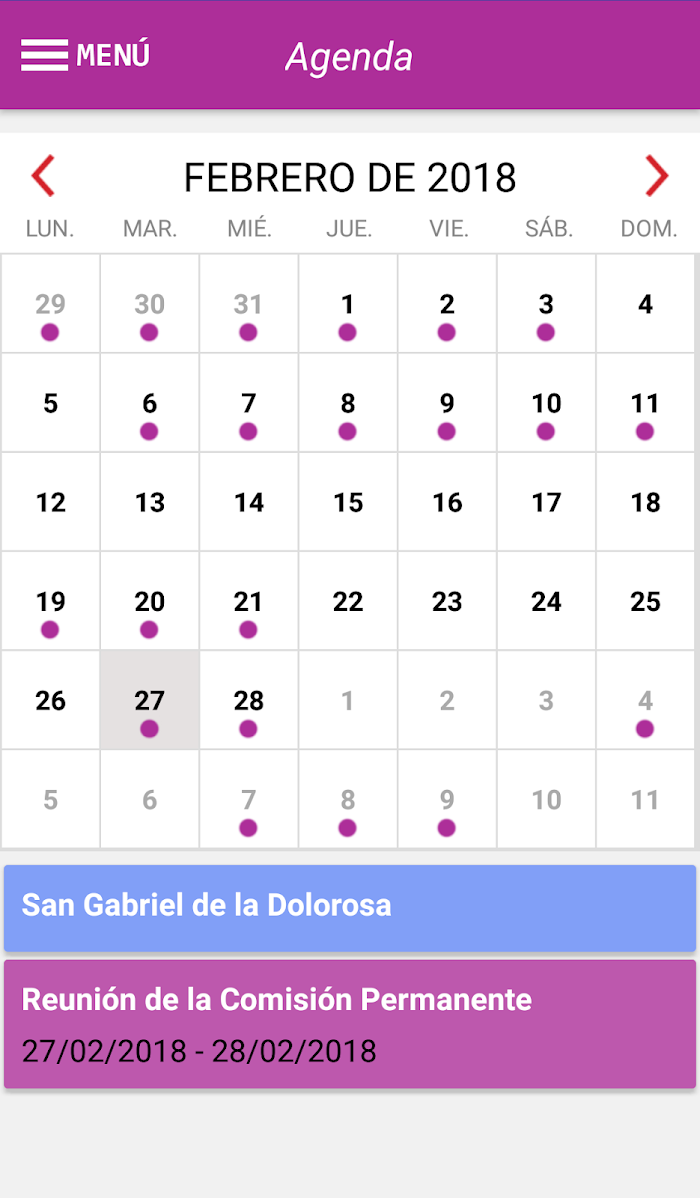
Task: Tap February 11 on the calendar
Action: pos(645,403)
